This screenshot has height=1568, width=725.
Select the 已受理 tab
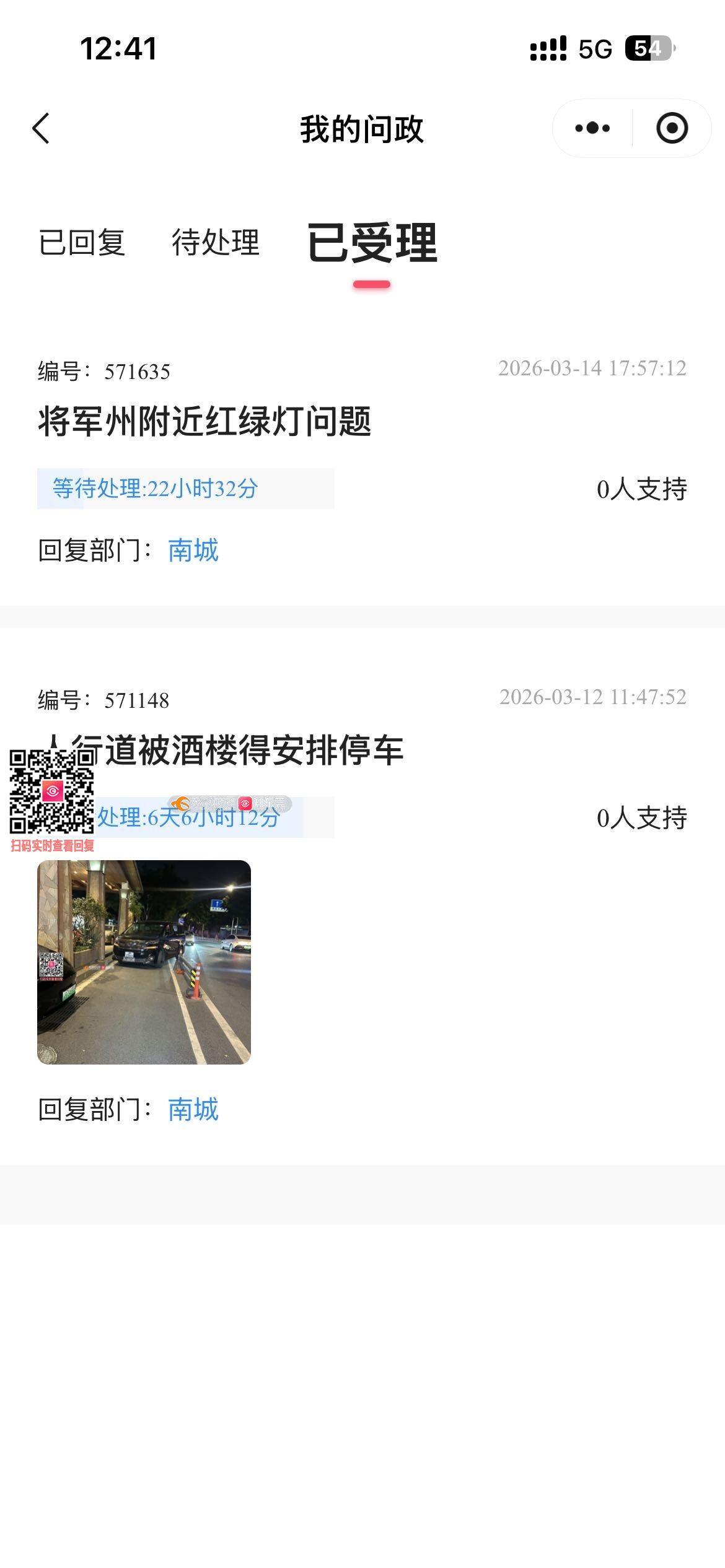(x=372, y=243)
